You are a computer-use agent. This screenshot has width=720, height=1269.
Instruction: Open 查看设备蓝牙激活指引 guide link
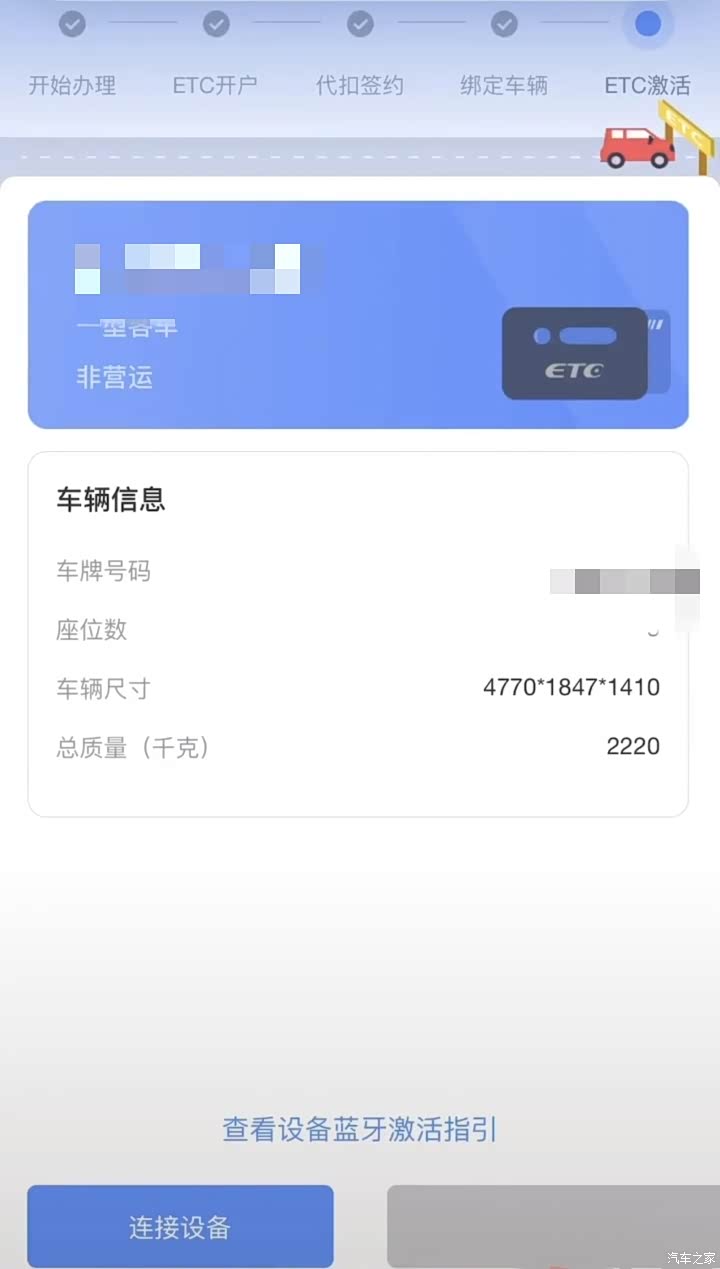[x=360, y=1130]
